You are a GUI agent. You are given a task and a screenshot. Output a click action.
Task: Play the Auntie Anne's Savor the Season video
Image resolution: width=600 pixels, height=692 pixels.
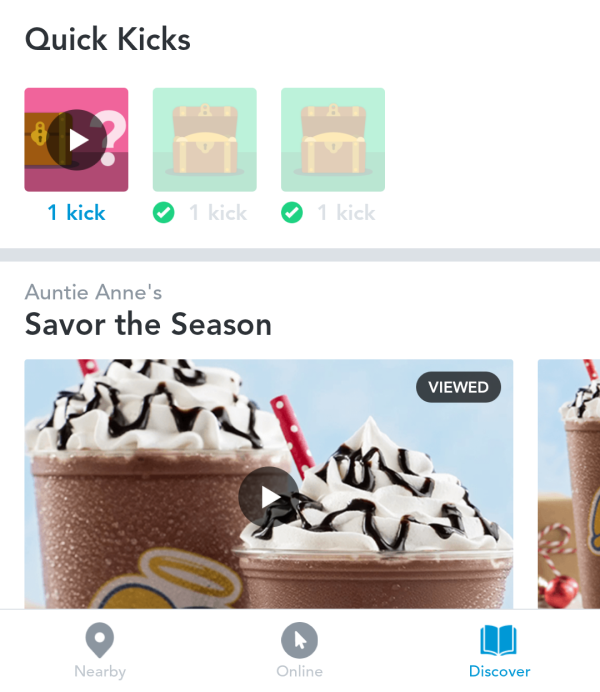coord(268,496)
